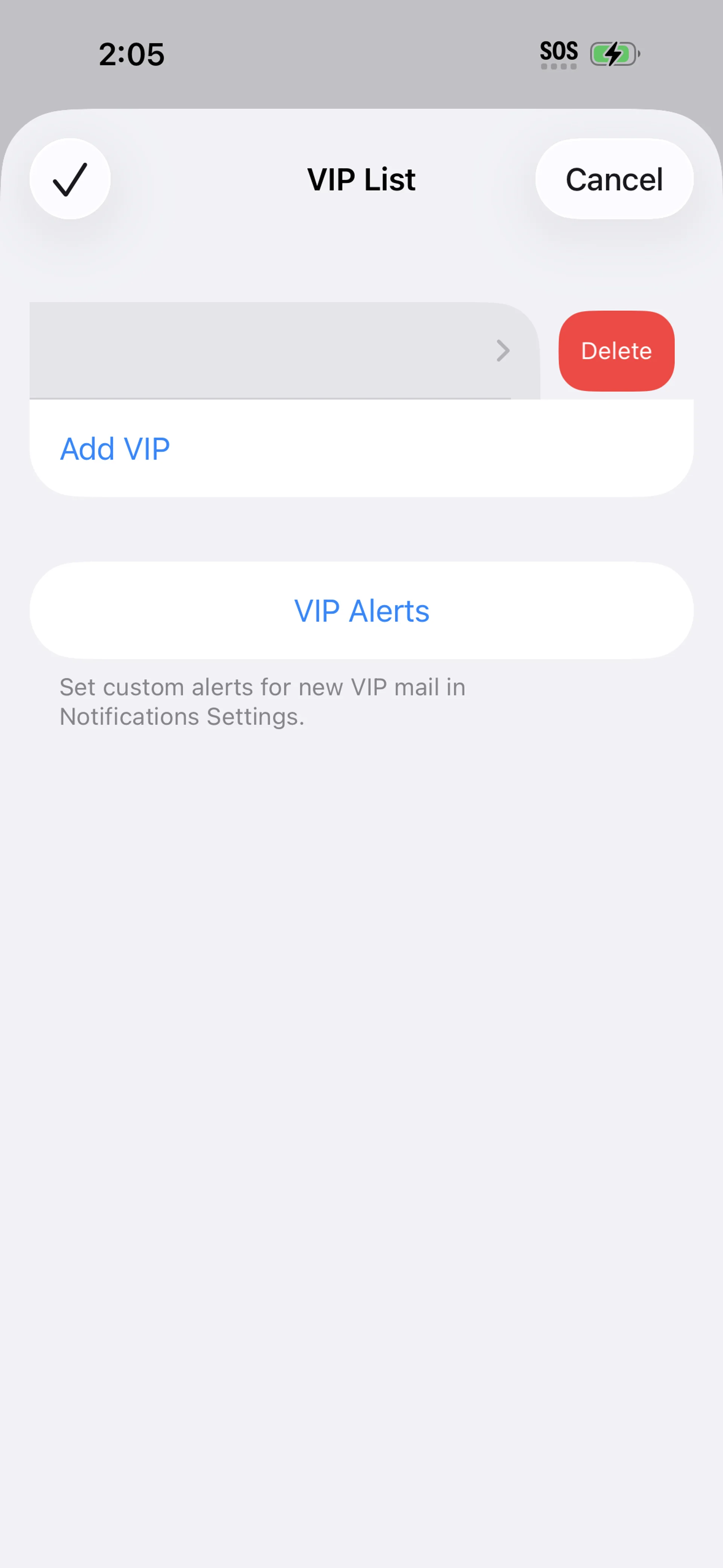Delete the swiped VIP entry
This screenshot has width=723, height=1568.
(x=616, y=351)
